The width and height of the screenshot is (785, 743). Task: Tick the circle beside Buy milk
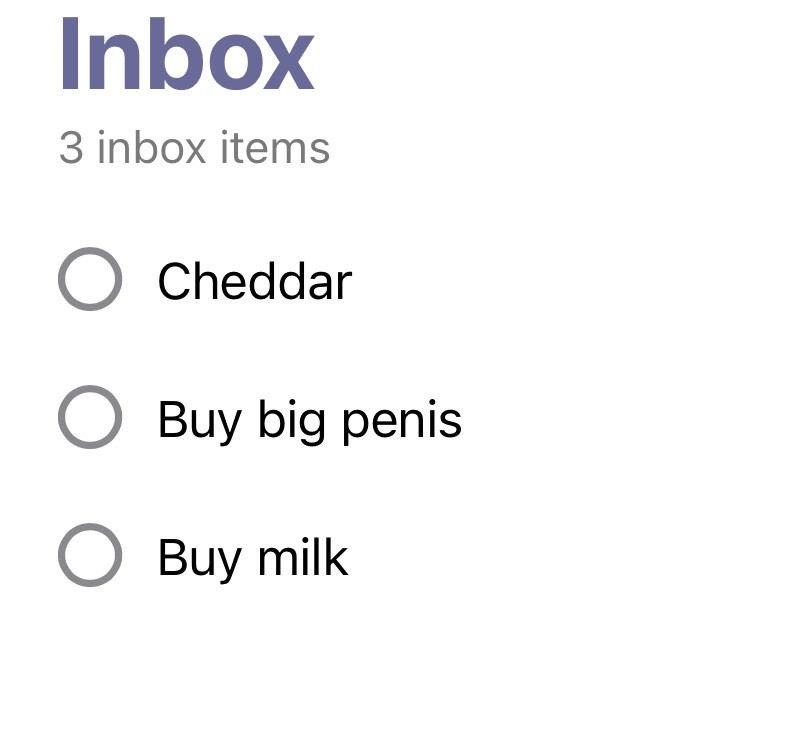point(90,555)
